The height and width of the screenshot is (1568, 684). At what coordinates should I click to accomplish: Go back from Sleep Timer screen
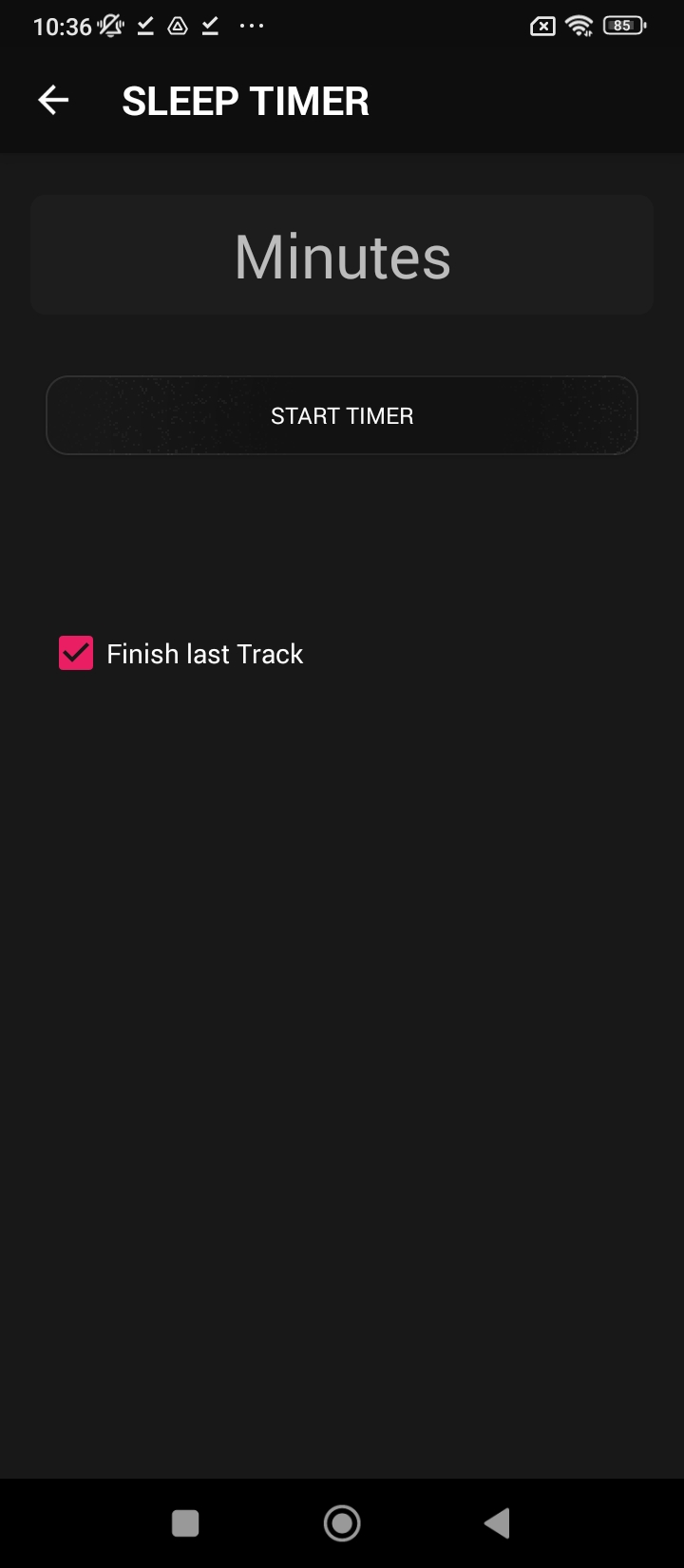pos(53,101)
